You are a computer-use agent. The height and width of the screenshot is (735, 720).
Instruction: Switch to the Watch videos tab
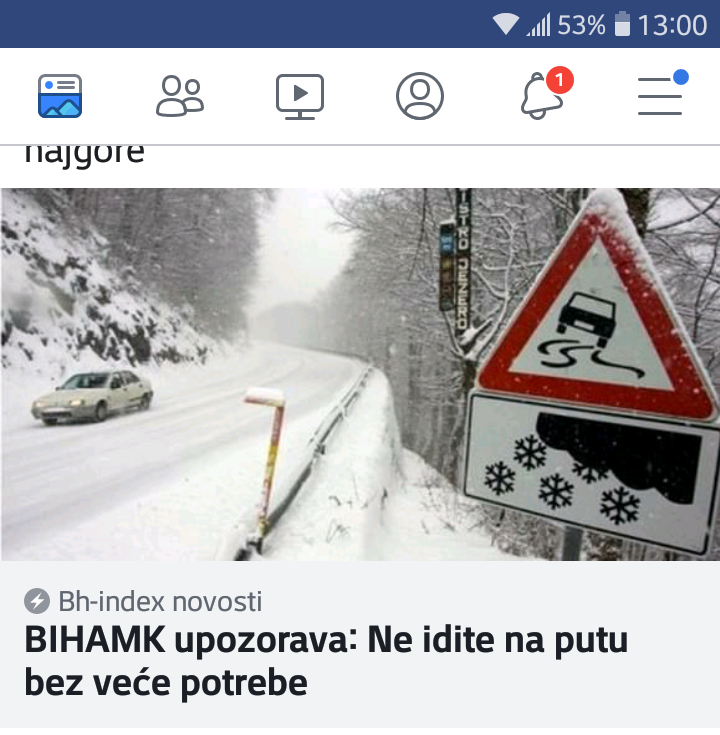pyautogui.click(x=300, y=96)
